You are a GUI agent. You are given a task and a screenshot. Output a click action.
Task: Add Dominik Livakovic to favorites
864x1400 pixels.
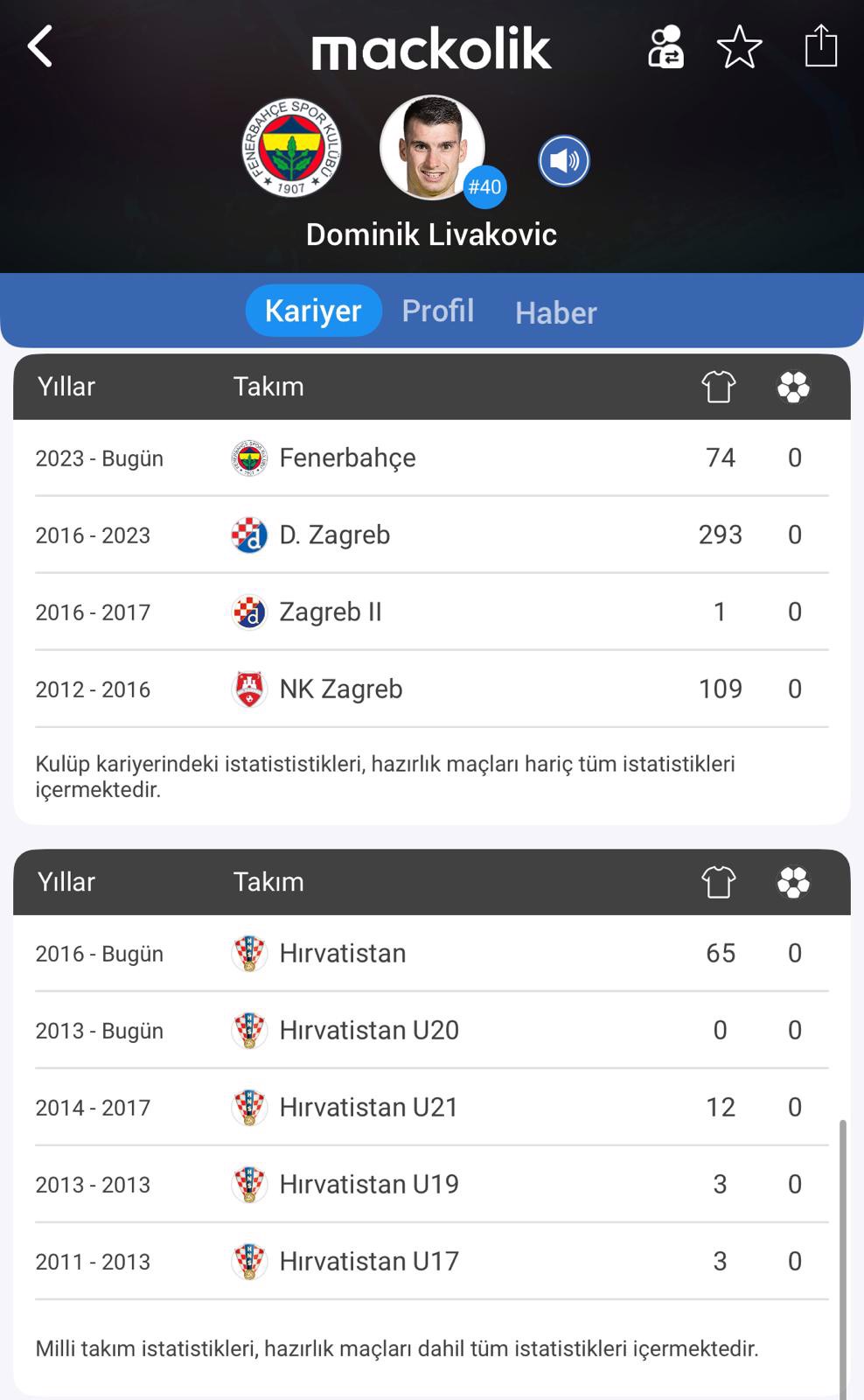[x=740, y=46]
